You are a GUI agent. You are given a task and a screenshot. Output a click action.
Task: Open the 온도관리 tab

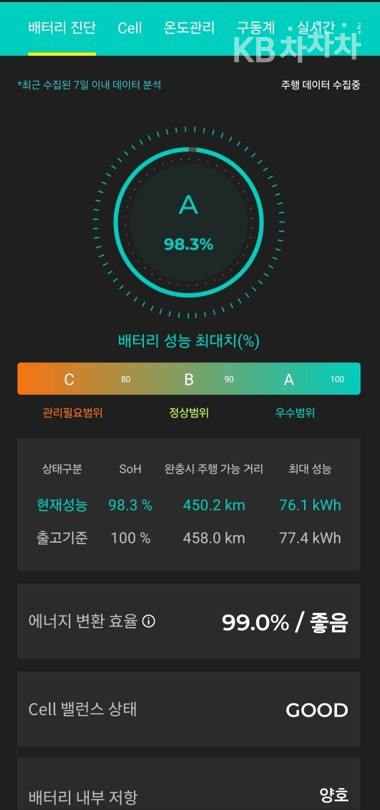(189, 28)
